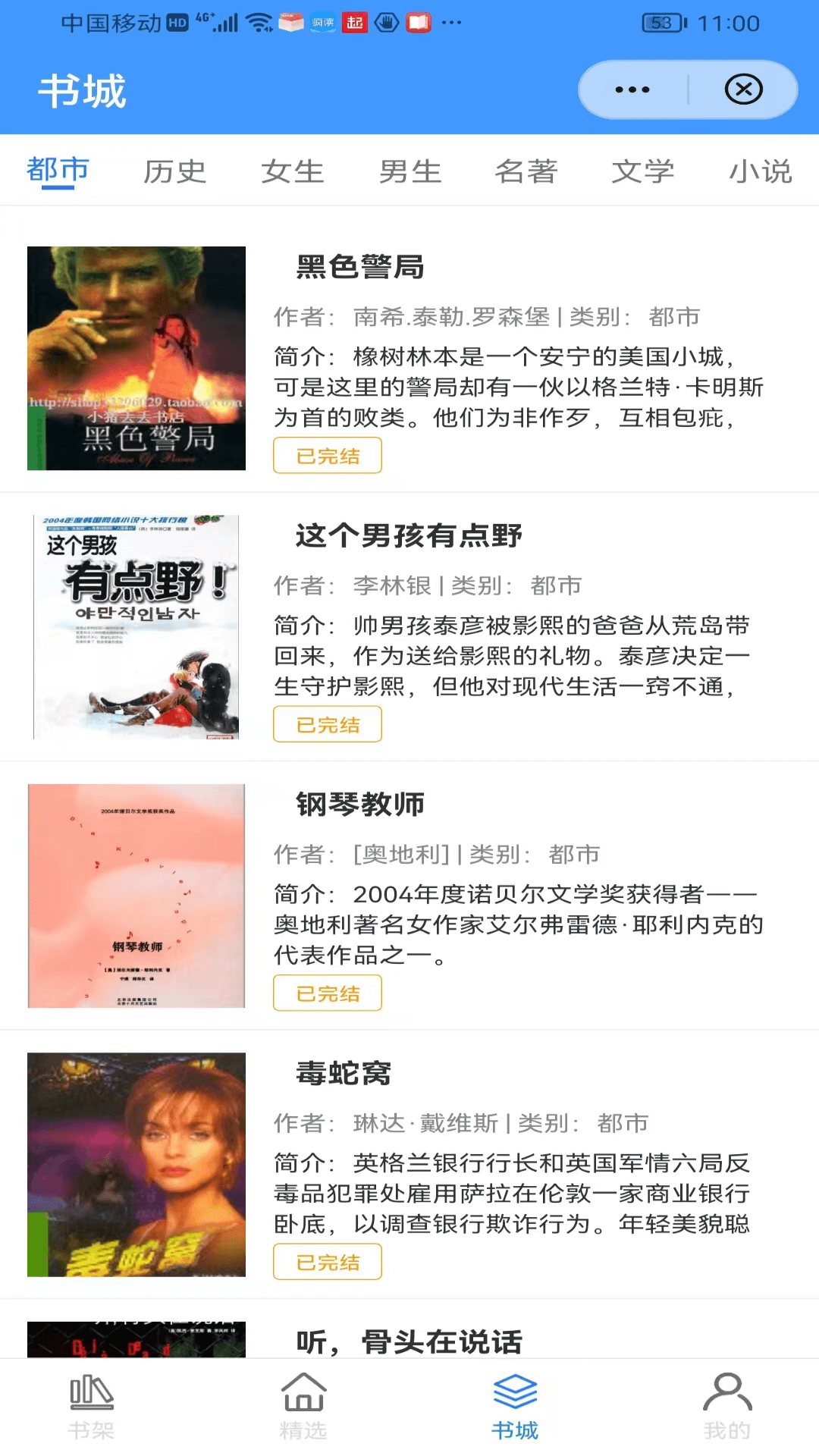
Task: Switch to the 女生 category tab
Action: coord(293,171)
